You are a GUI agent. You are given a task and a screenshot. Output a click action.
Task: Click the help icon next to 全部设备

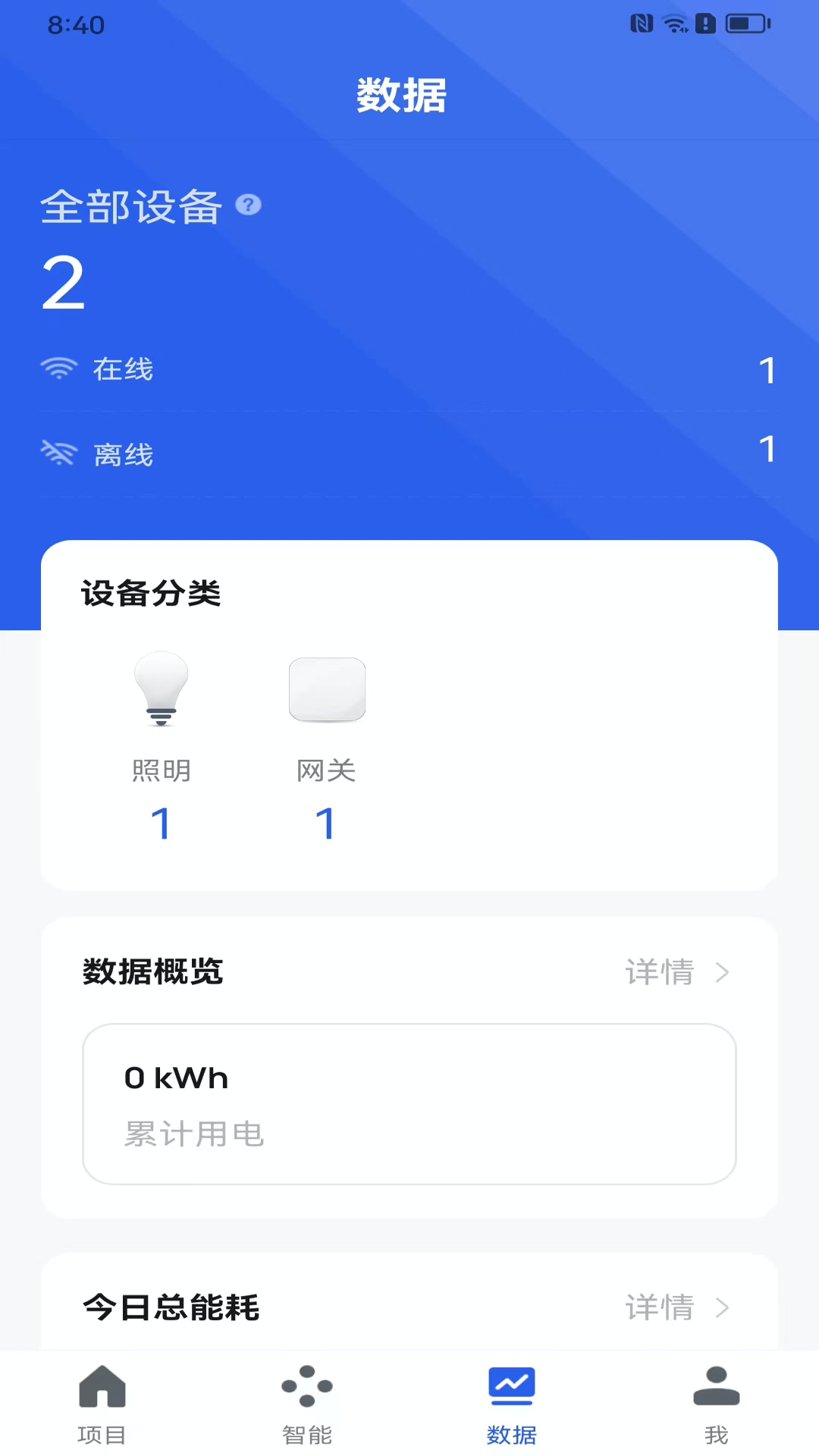(x=248, y=205)
